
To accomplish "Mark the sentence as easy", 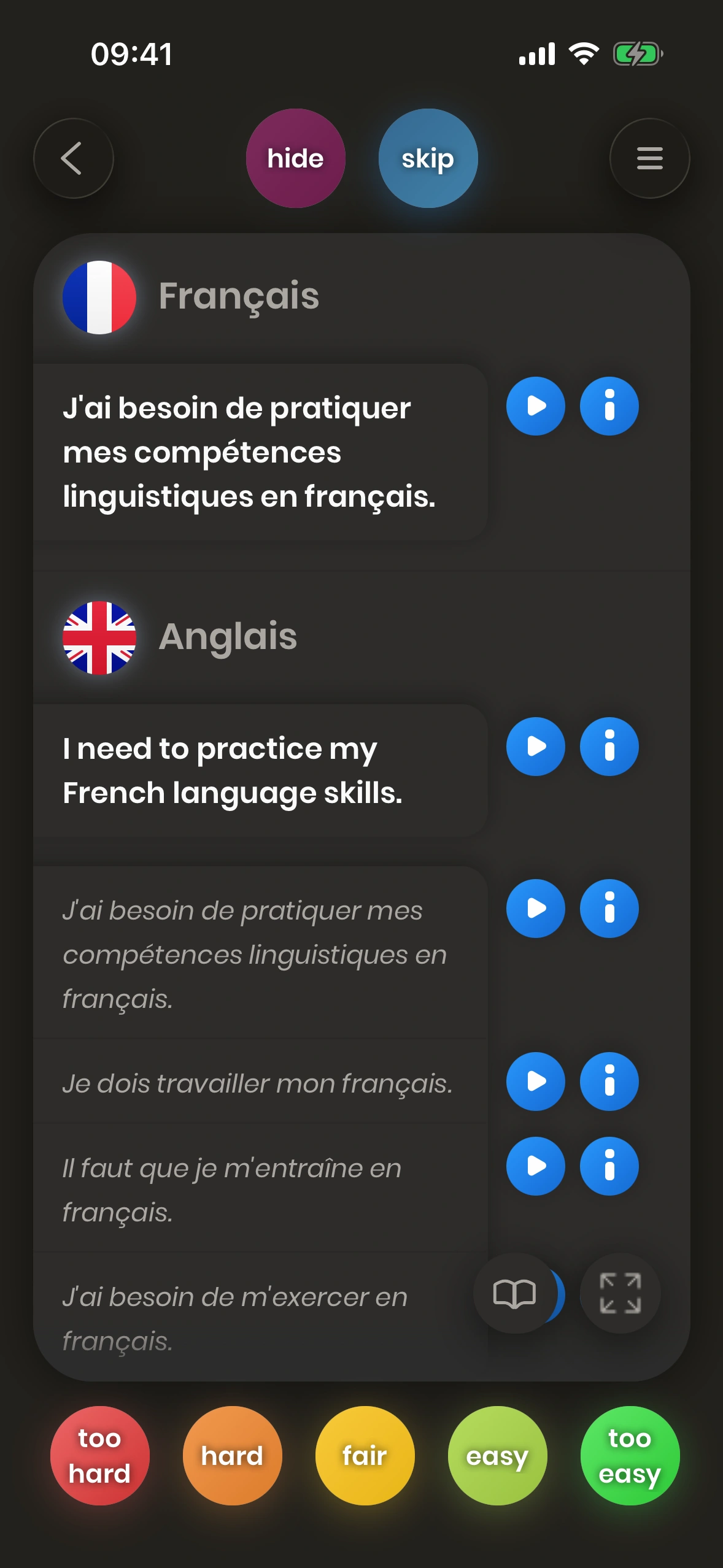I will (x=497, y=1455).
